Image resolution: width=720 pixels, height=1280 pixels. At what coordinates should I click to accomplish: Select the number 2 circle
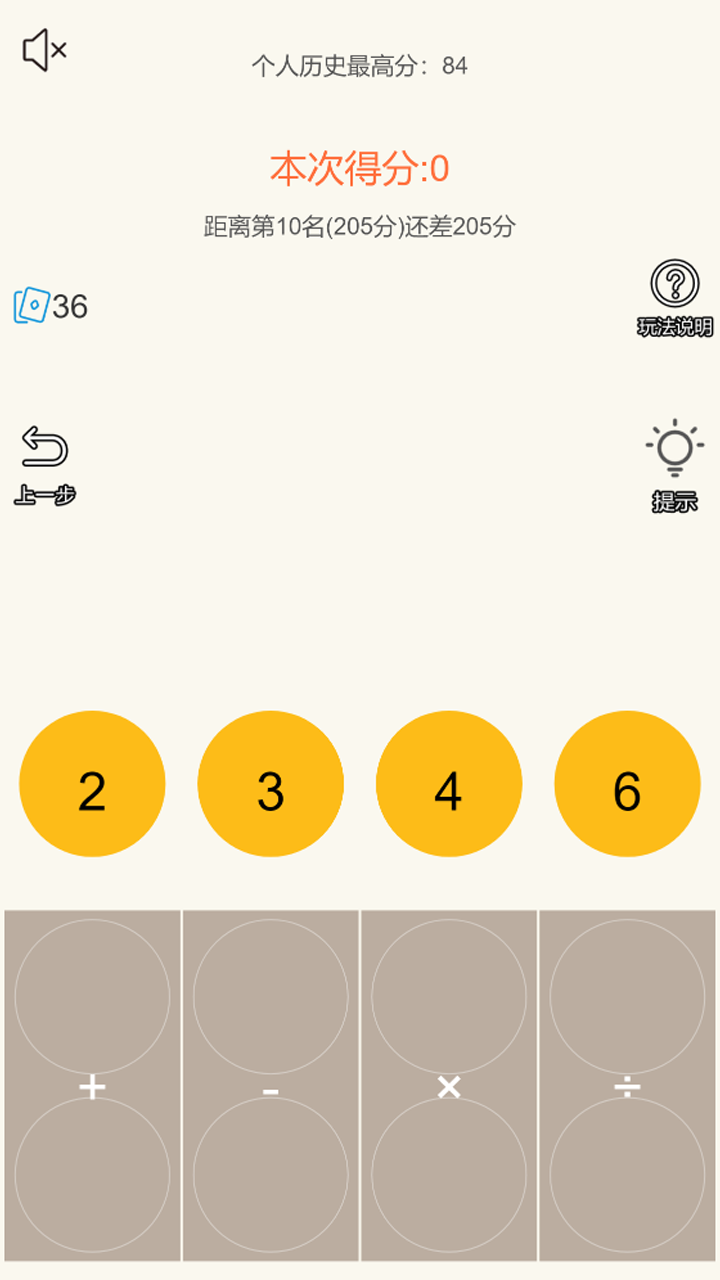pyautogui.click(x=92, y=784)
